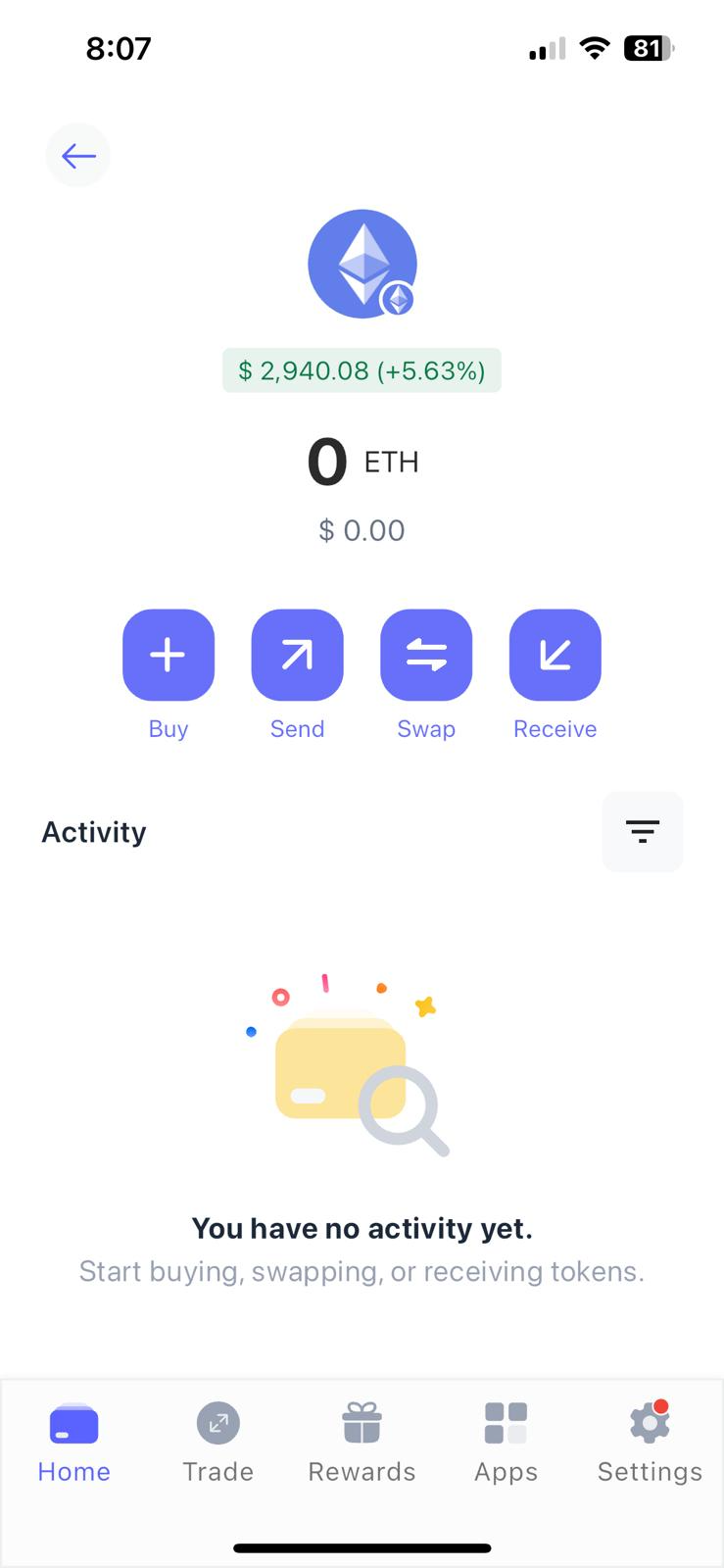The height and width of the screenshot is (1568, 724).
Task: Open Buy with the plus icon
Action: (168, 655)
